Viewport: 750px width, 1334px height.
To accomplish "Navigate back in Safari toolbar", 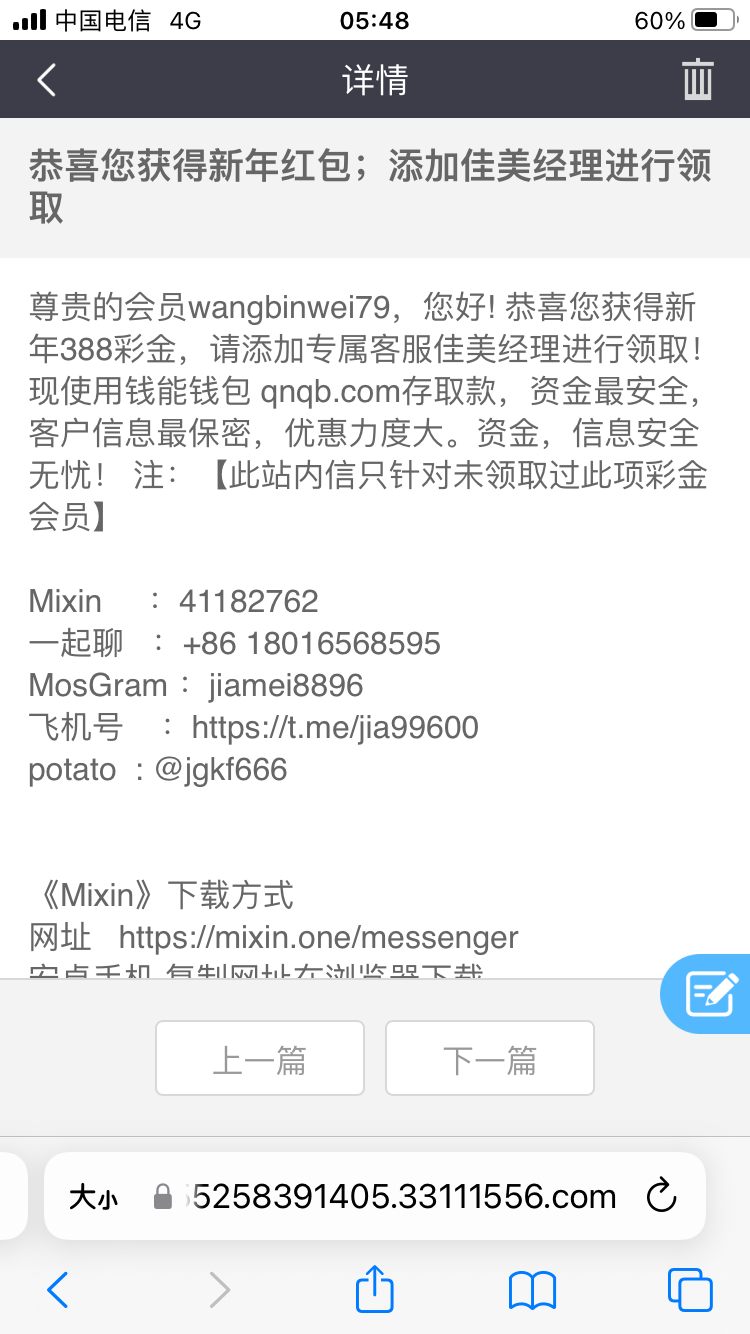I will coord(58,1290).
